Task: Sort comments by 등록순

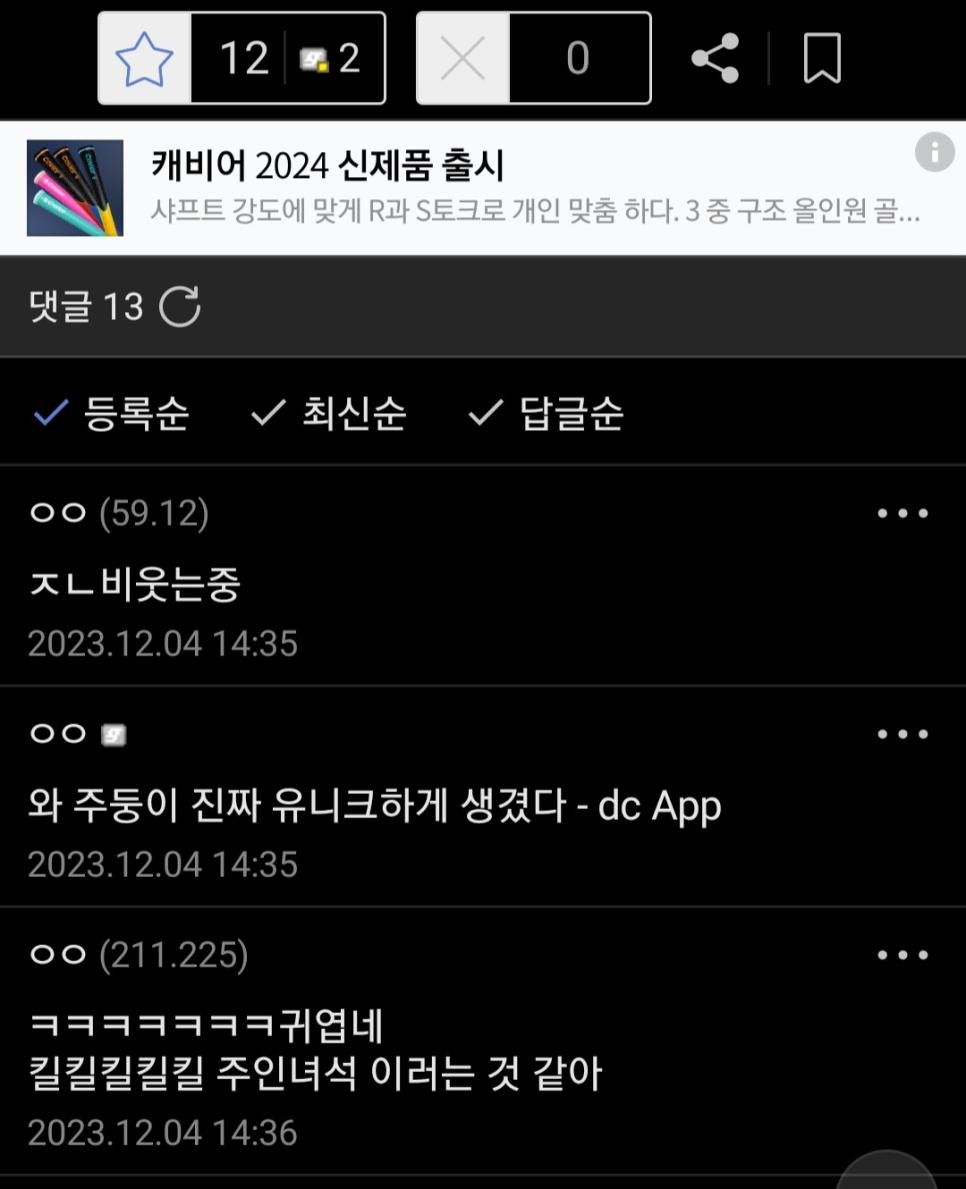Action: pos(112,413)
